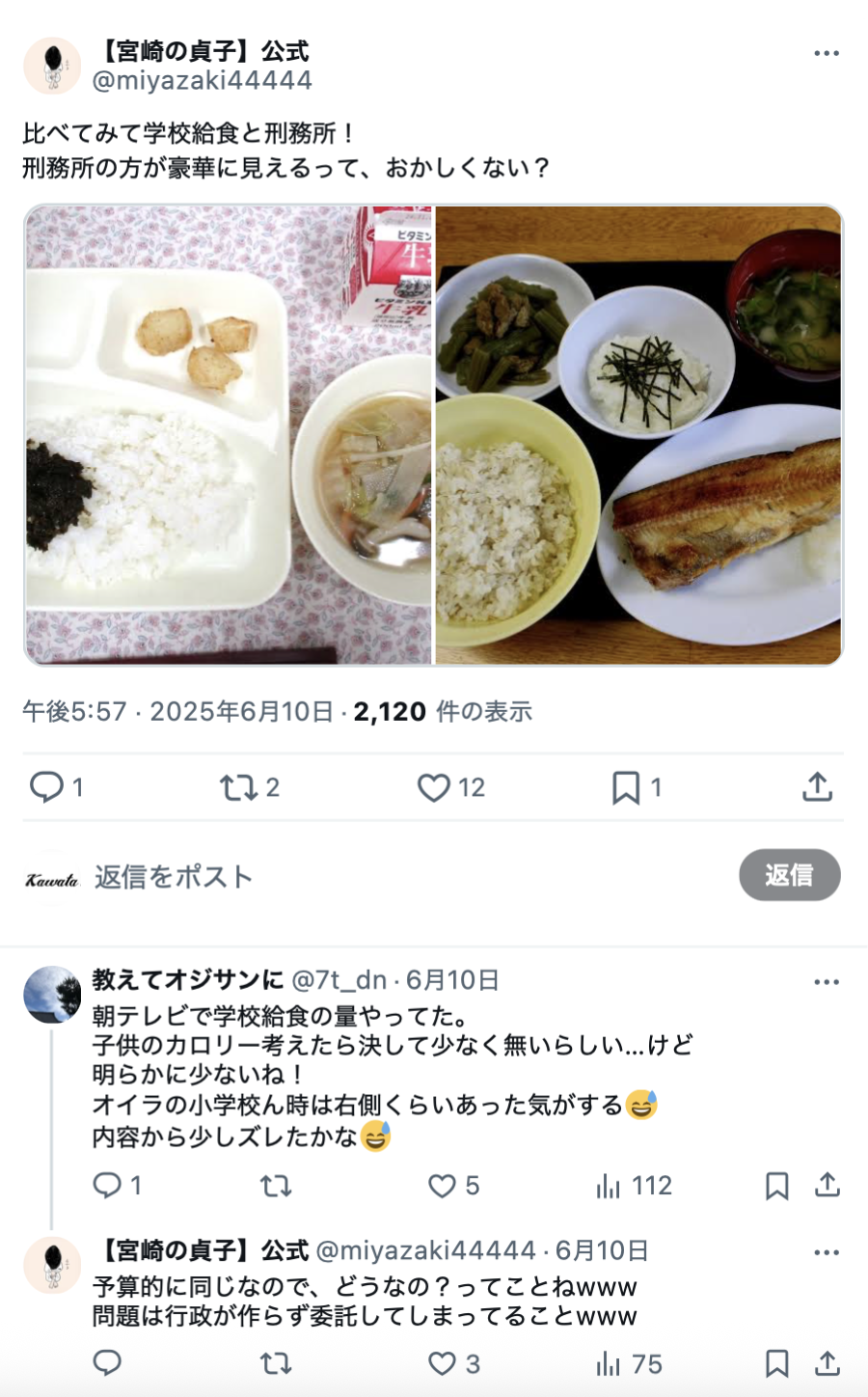Like the main post with 12 likes
Screen dimensions: 868x1397
click(434, 787)
